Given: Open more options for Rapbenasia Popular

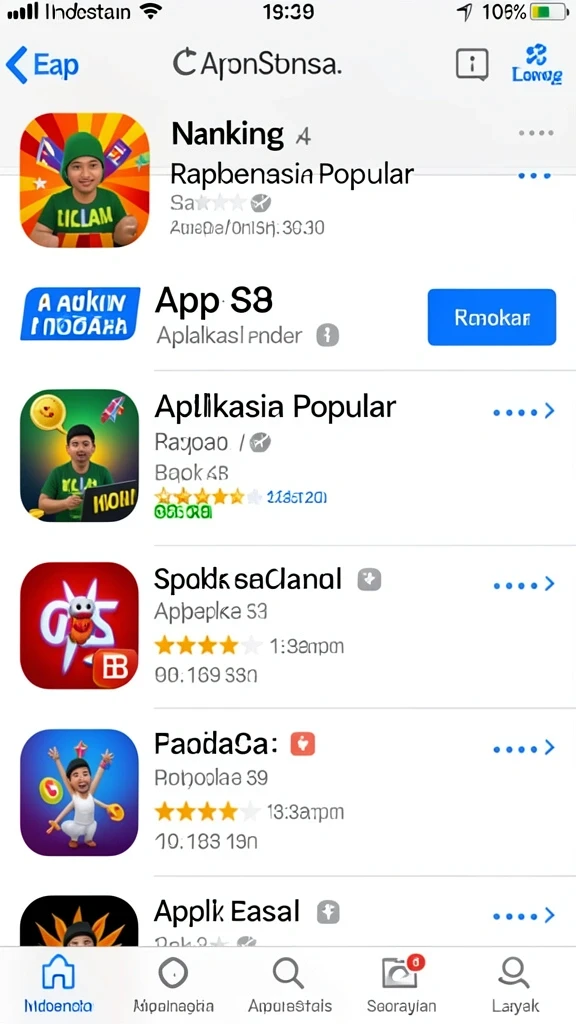Looking at the screenshot, I should (534, 176).
